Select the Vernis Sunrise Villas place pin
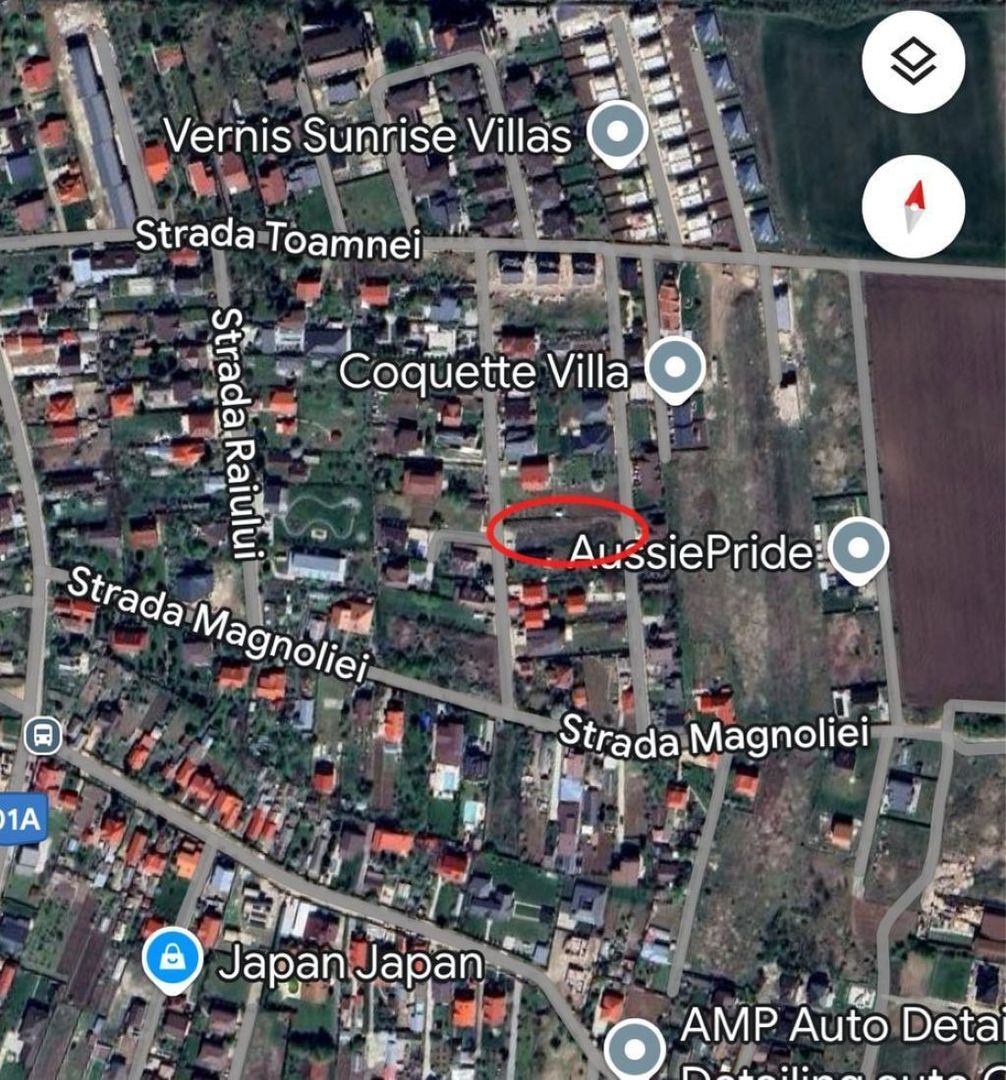The width and height of the screenshot is (1006, 1080). point(617,130)
